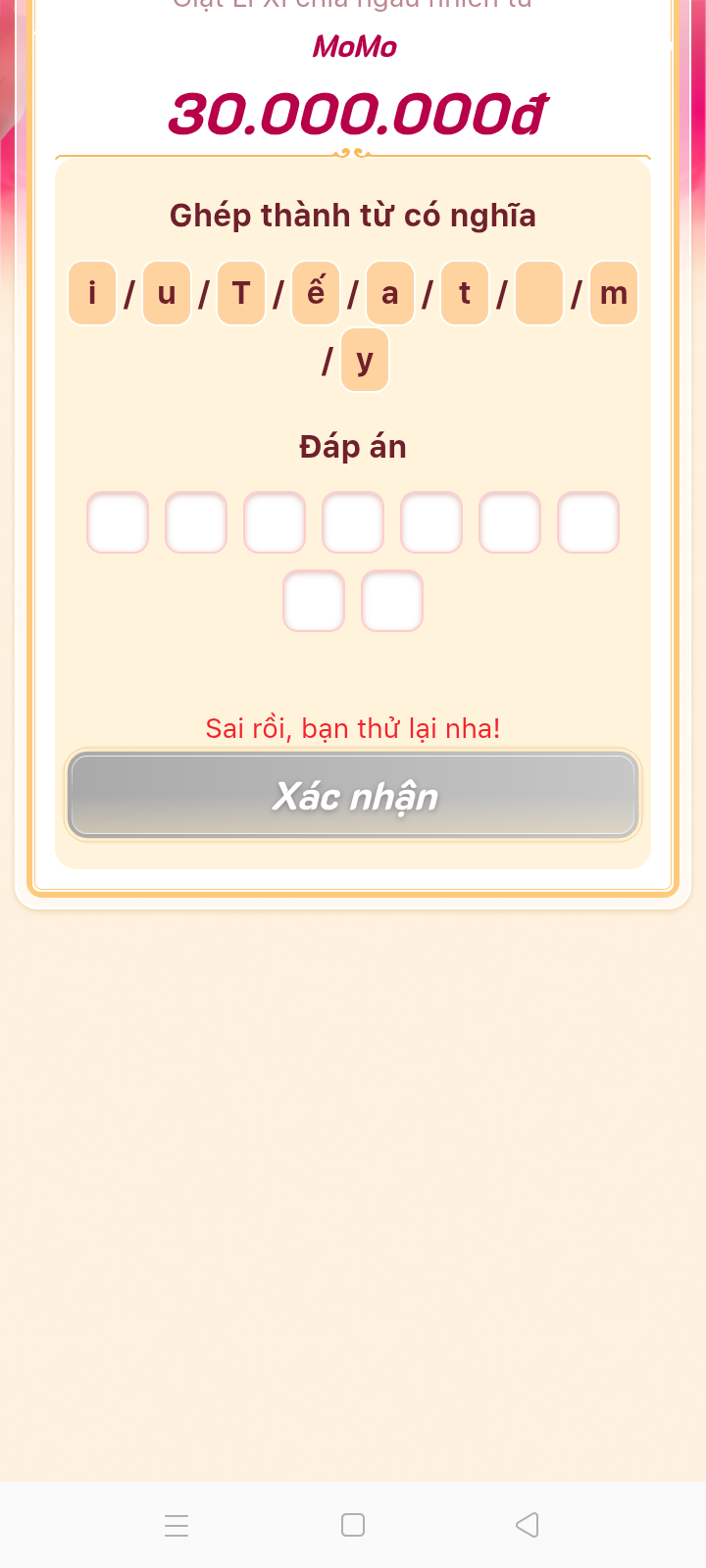Go back with system back button
Image resolution: width=706 pixels, height=1568 pixels.
pyautogui.click(x=528, y=1525)
